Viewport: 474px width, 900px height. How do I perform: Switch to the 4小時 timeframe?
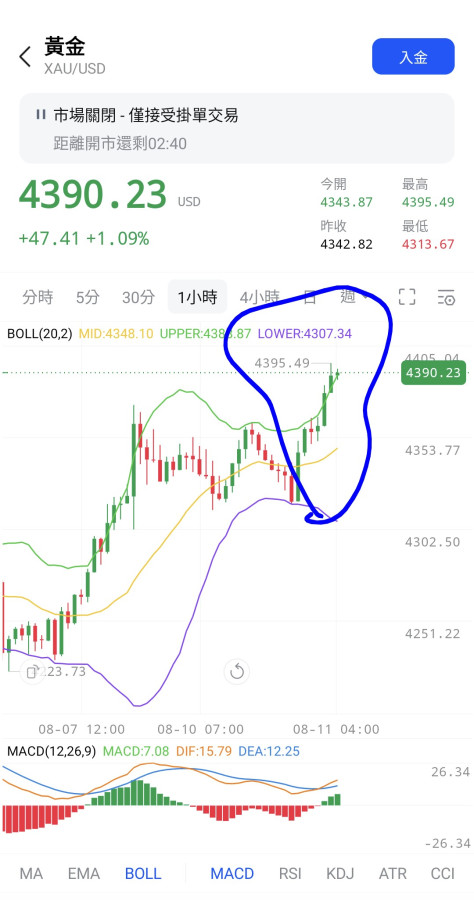click(259, 297)
